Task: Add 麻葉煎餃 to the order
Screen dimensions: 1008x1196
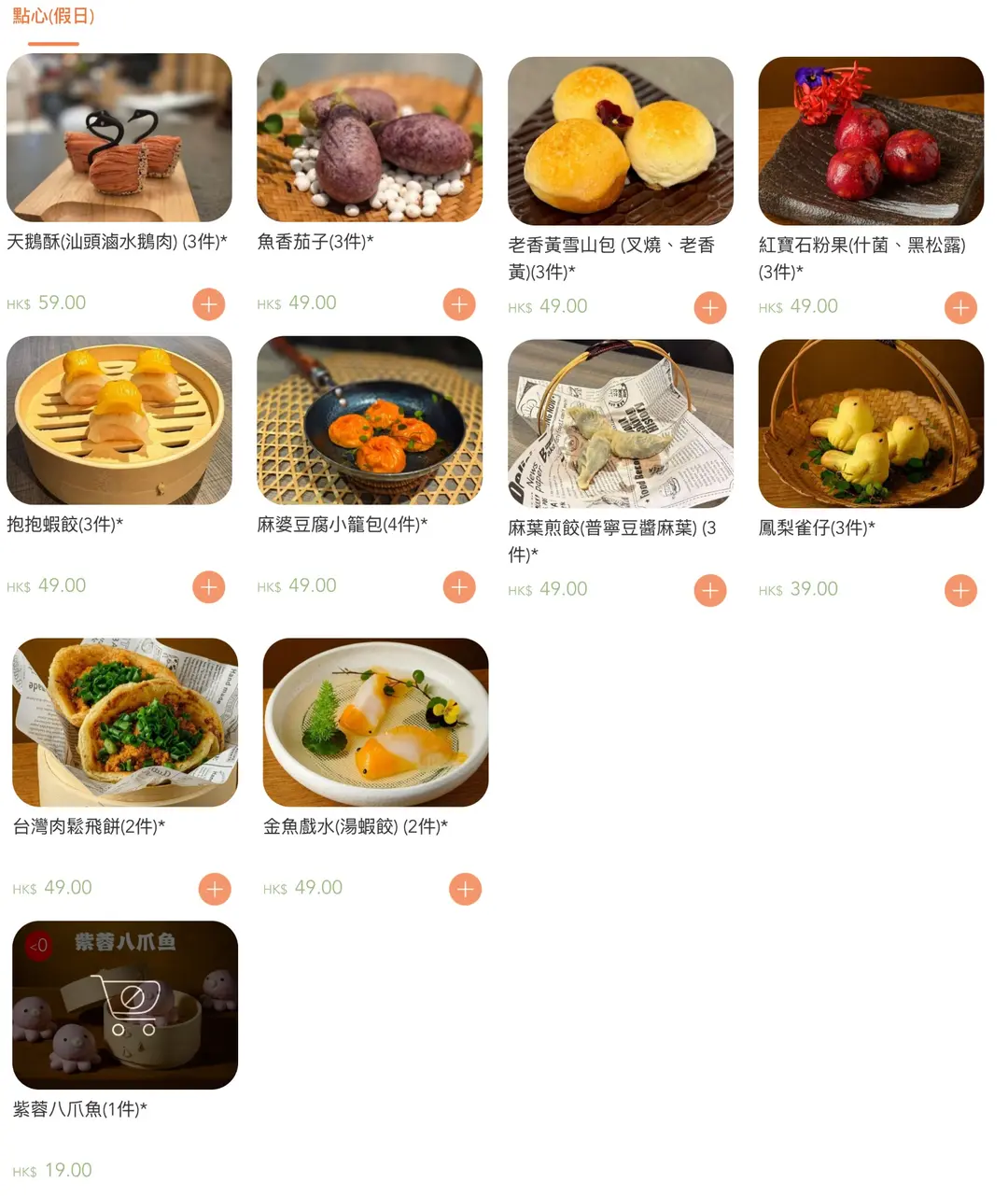Action: click(710, 590)
